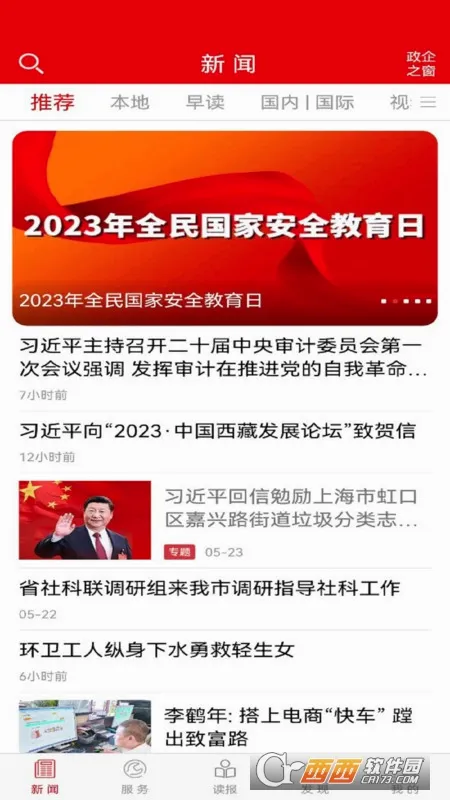The width and height of the screenshot is (450, 800).
Task: Switch to the 本地 tab
Action: point(130,102)
